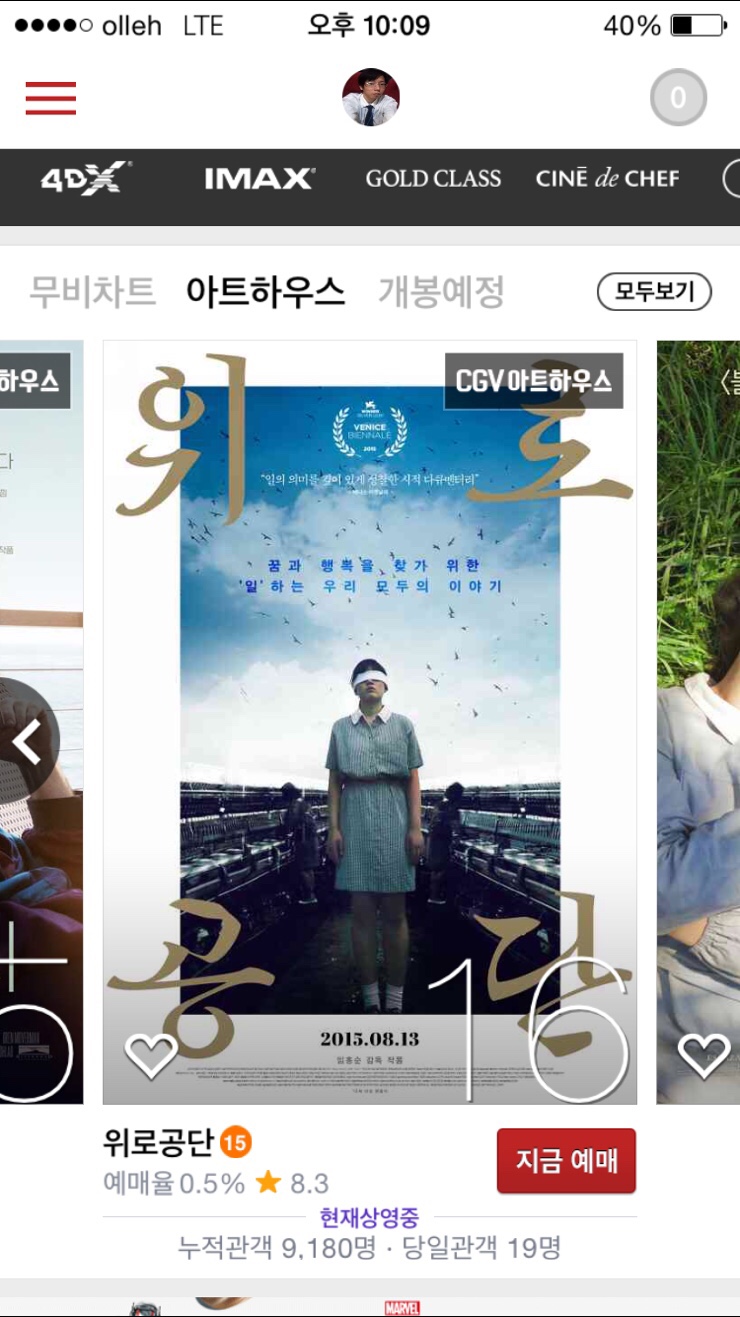Screen dimensions: 740x1317
Task: Open the profile photo avatar
Action: 371,98
